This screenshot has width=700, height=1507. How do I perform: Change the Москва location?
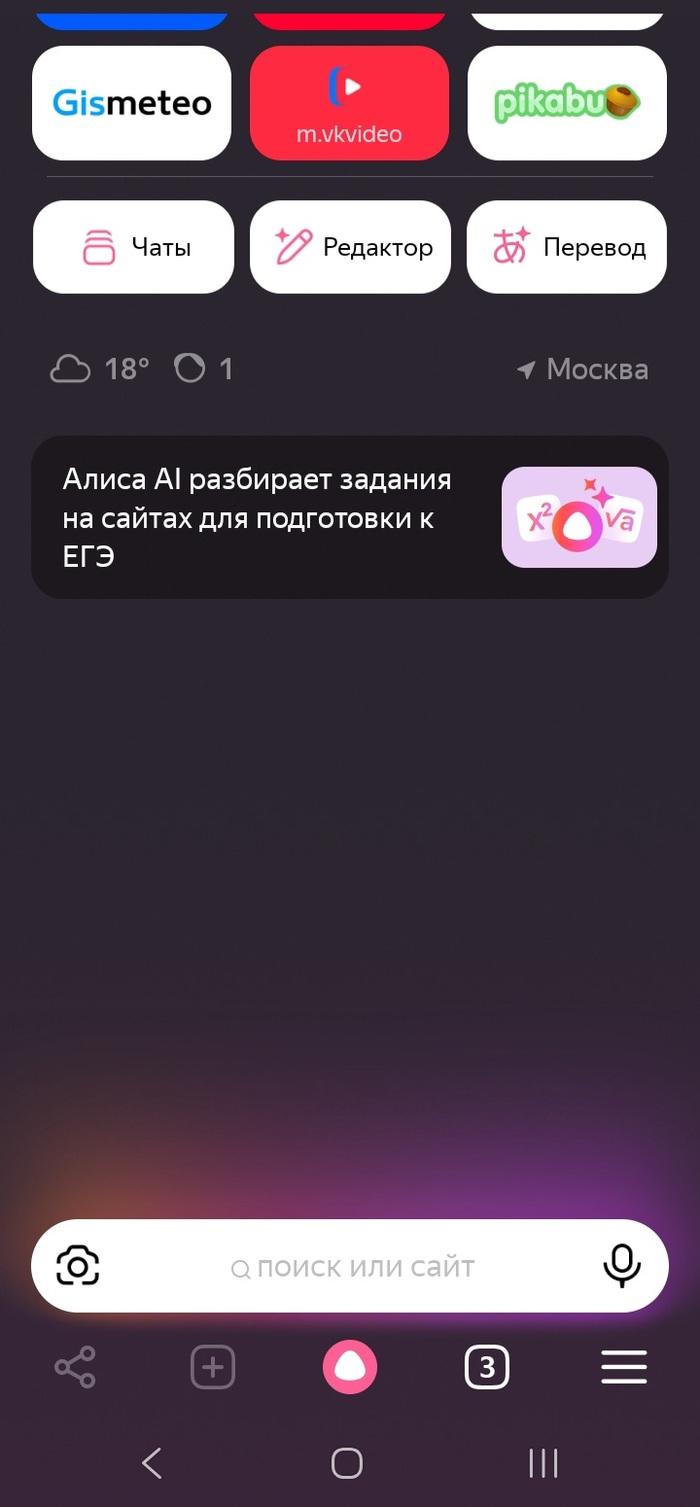[582, 369]
